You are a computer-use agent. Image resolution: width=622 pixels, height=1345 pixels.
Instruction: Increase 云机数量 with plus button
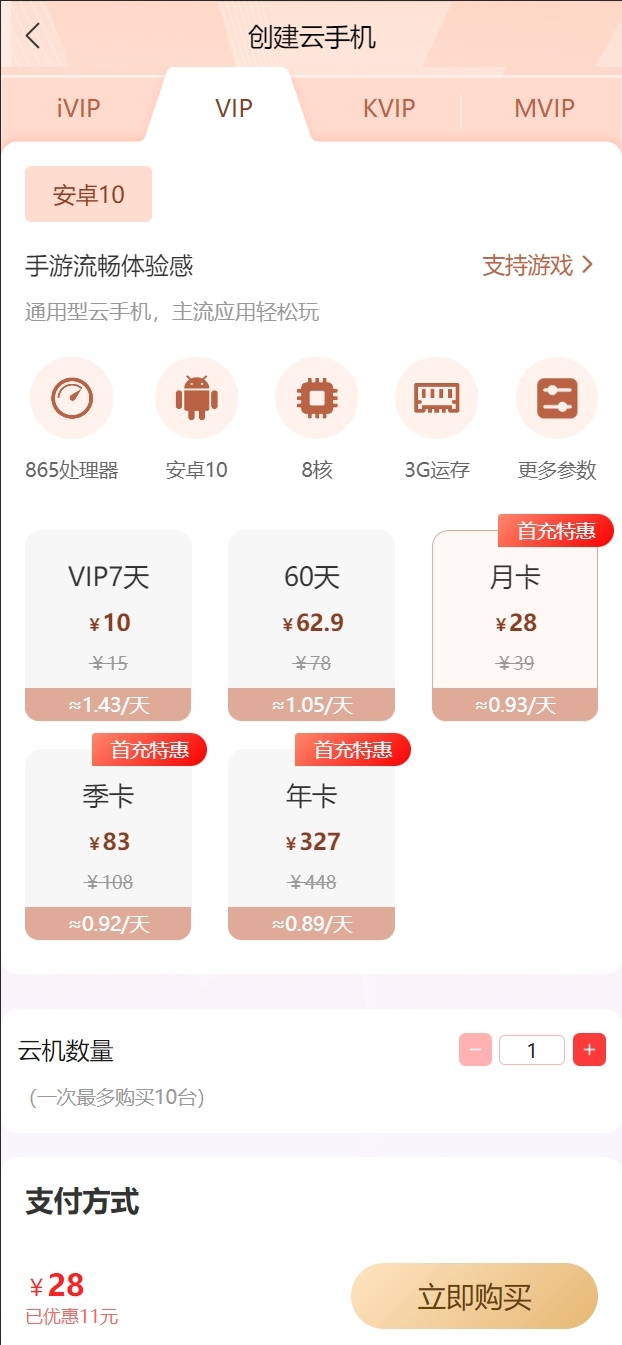tap(589, 1050)
